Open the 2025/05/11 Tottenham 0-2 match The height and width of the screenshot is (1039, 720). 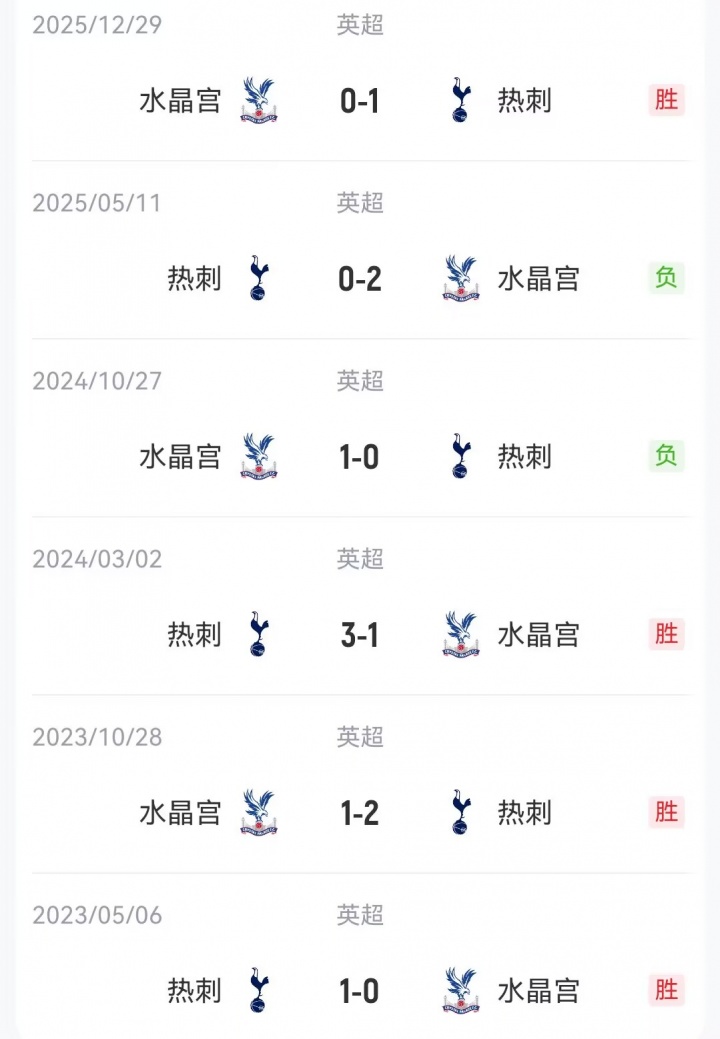[x=360, y=278]
